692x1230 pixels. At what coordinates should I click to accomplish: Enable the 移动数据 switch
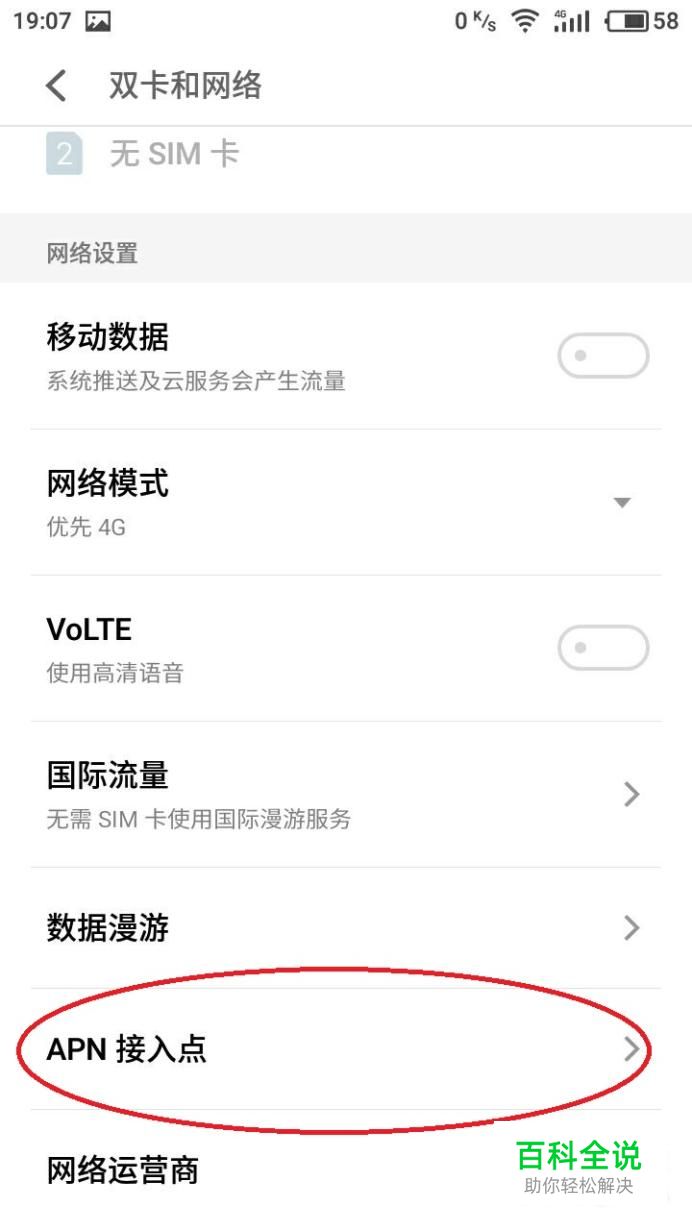pos(603,356)
